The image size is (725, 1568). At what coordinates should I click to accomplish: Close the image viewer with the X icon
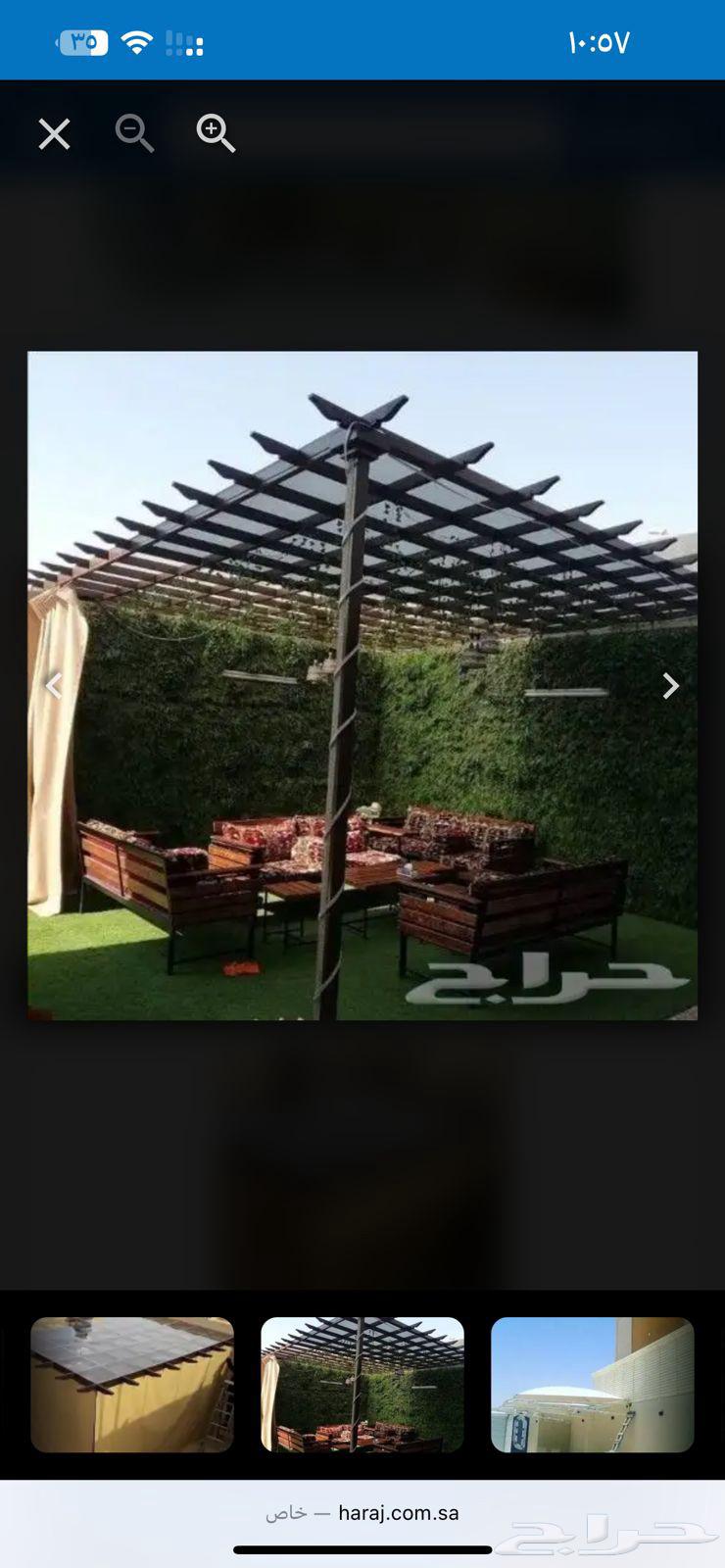coord(54,133)
